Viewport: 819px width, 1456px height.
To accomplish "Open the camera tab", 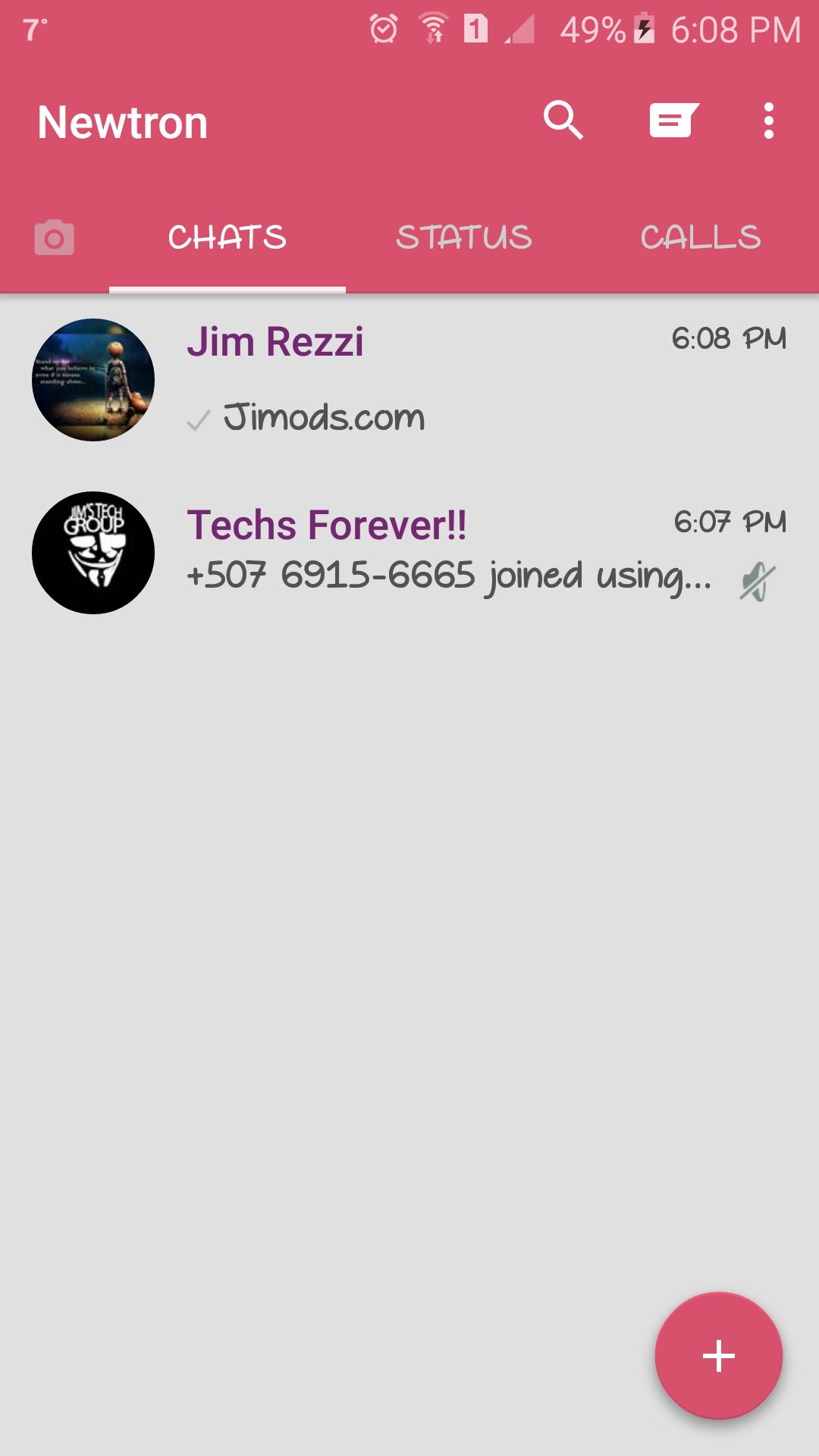I will [x=55, y=238].
